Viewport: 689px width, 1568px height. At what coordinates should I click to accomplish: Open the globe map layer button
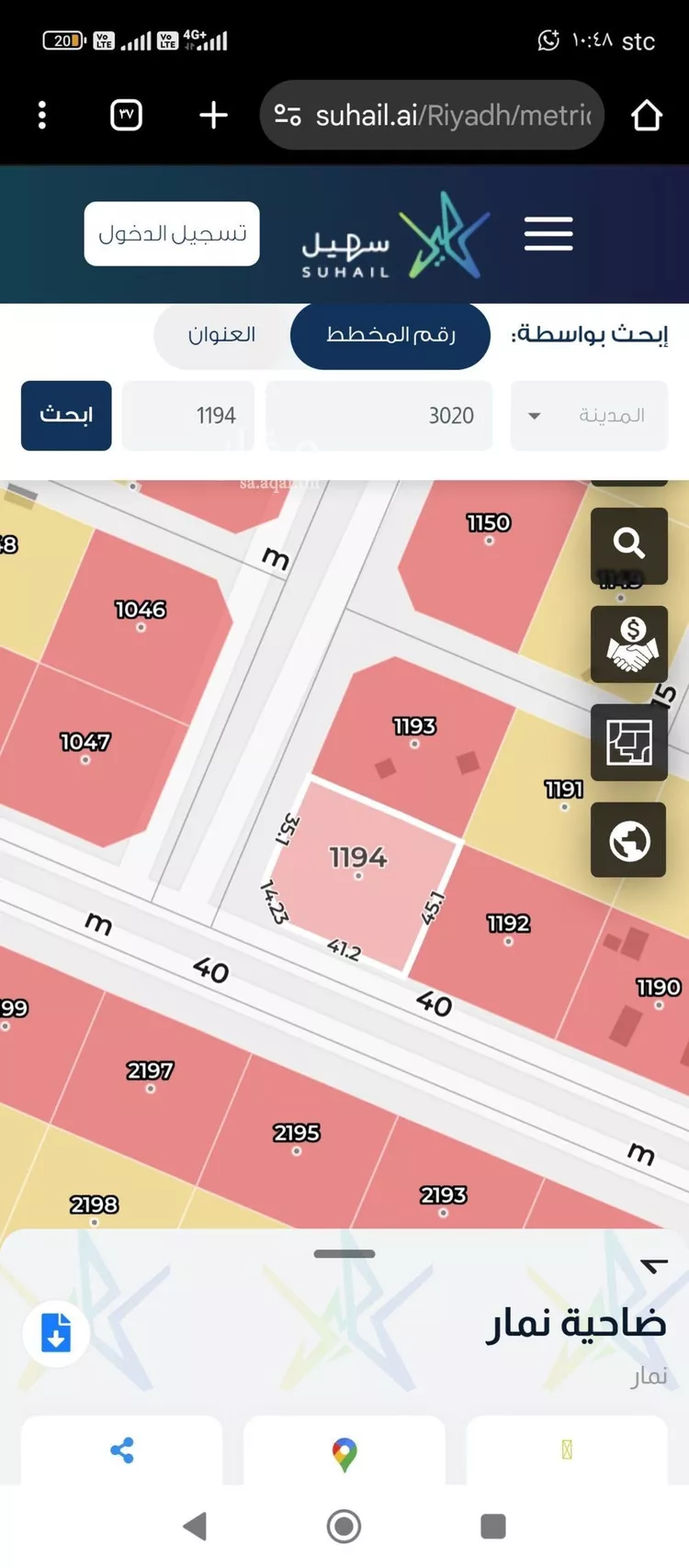click(628, 840)
